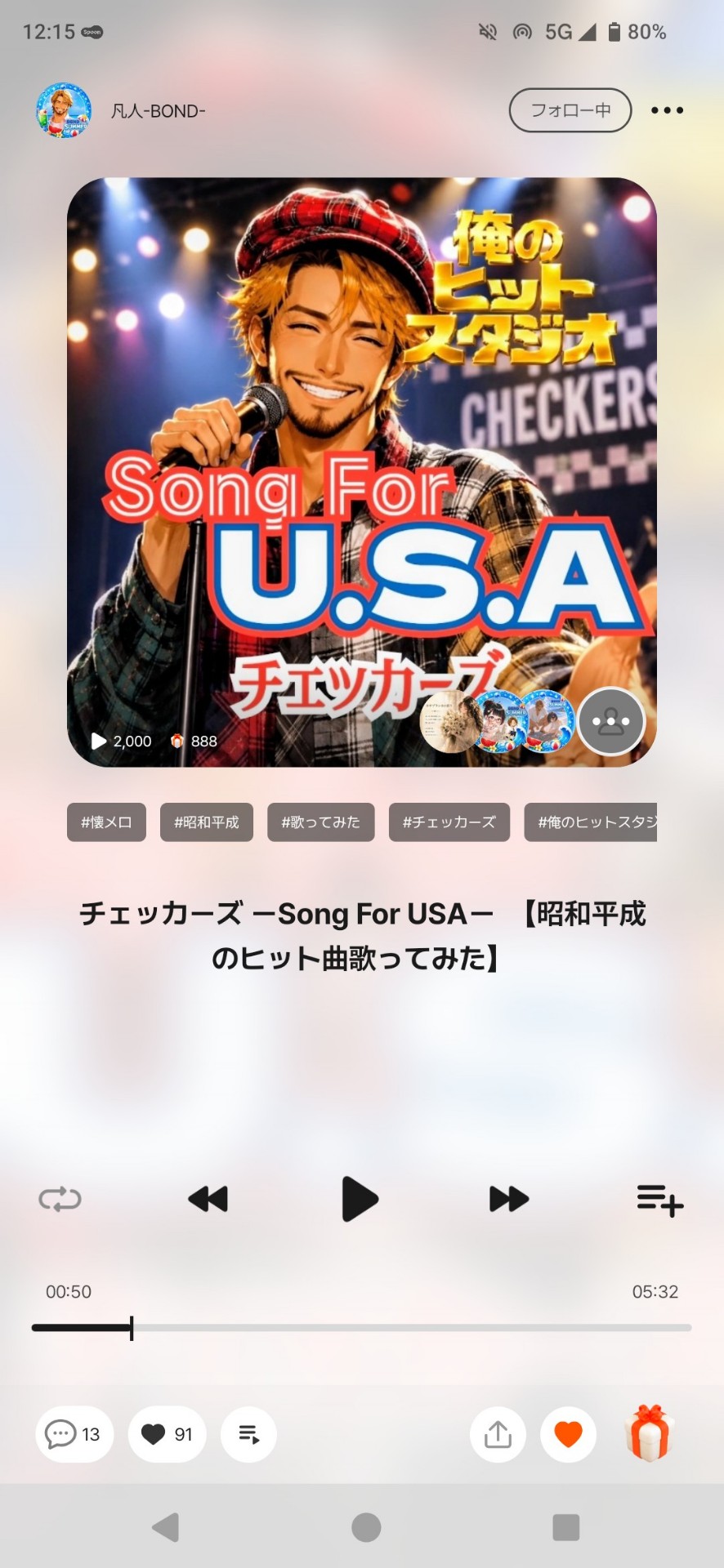Viewport: 724px width, 1568px height.
Task: Fast forward the track
Action: pyautogui.click(x=508, y=1200)
